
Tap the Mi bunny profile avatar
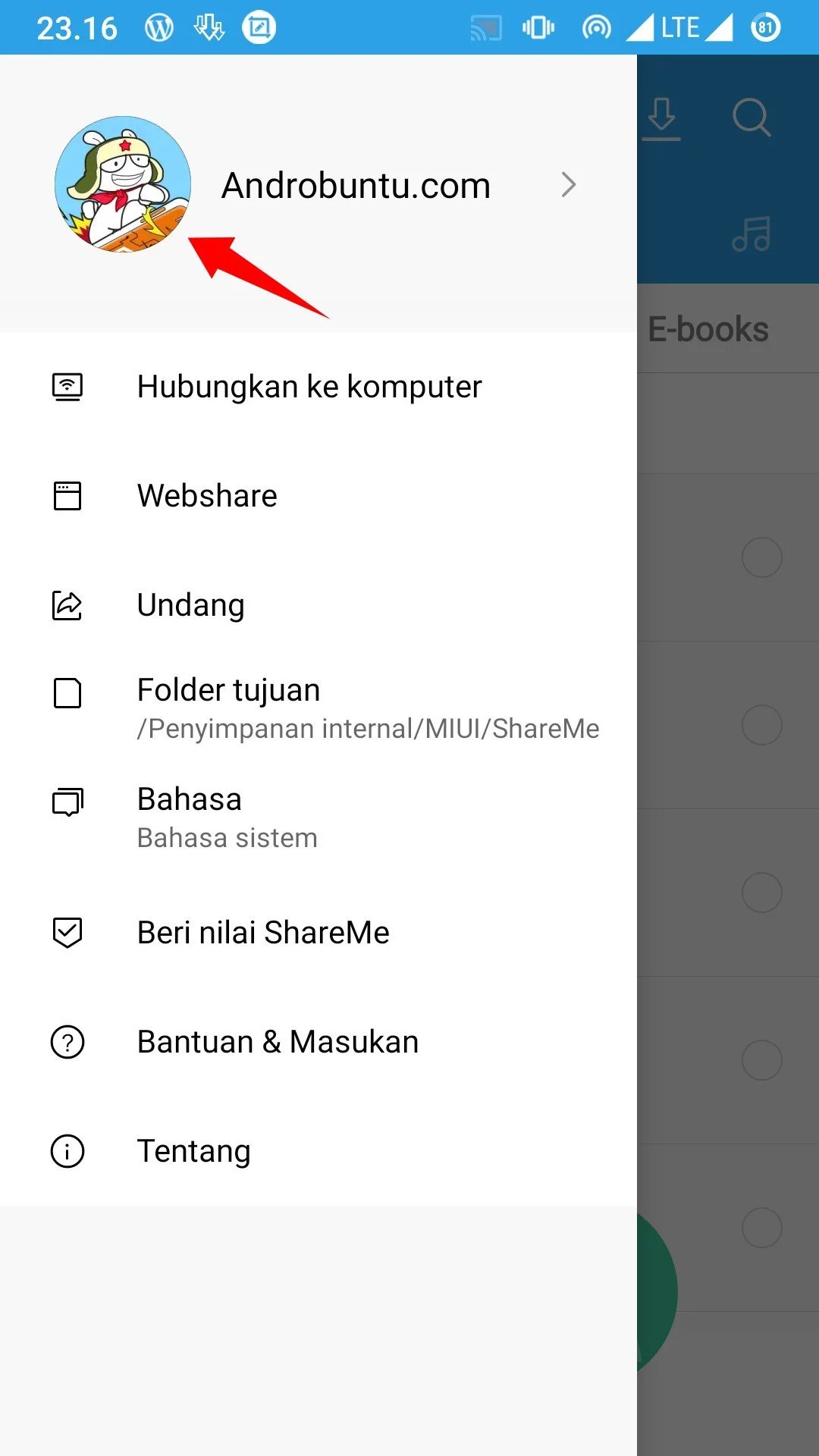click(x=123, y=184)
